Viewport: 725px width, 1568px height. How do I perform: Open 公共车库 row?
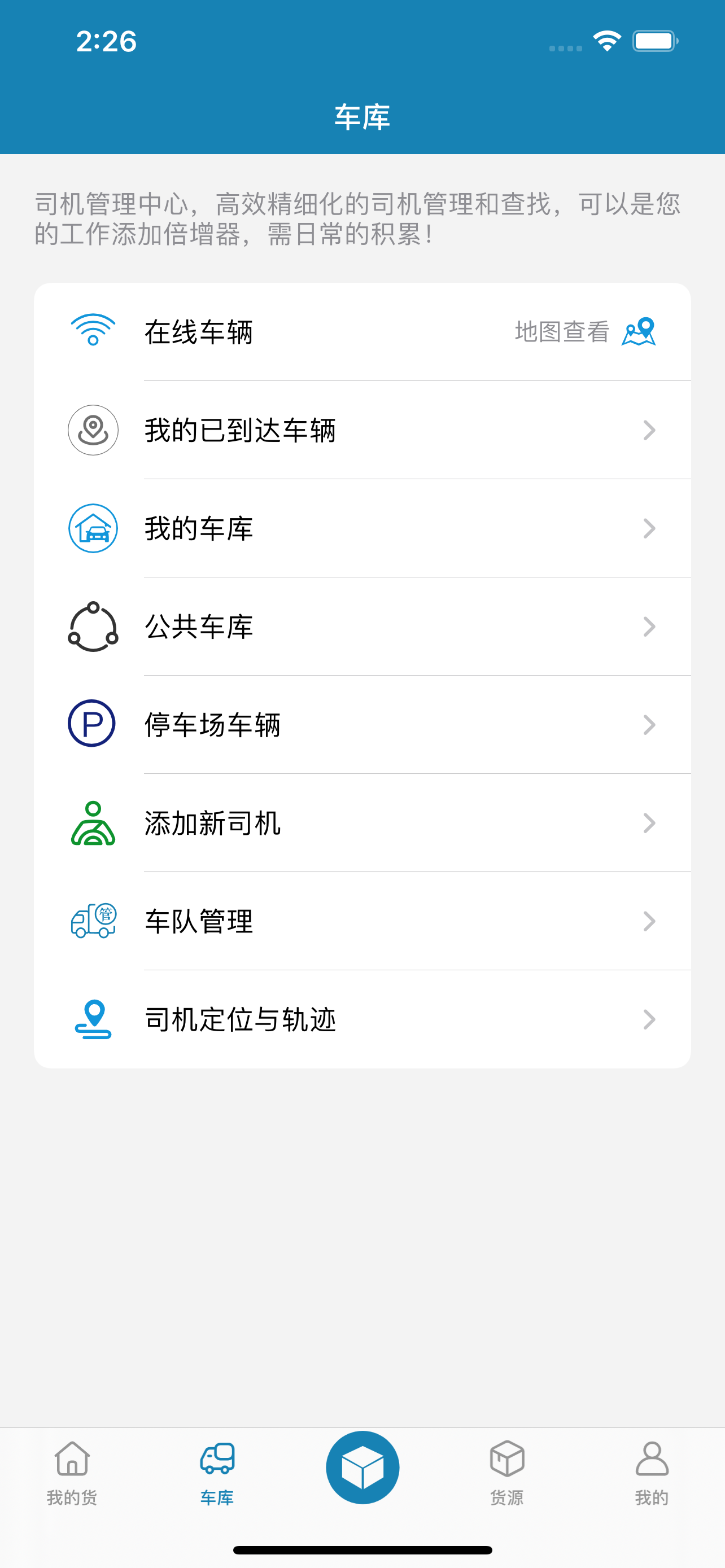(362, 627)
